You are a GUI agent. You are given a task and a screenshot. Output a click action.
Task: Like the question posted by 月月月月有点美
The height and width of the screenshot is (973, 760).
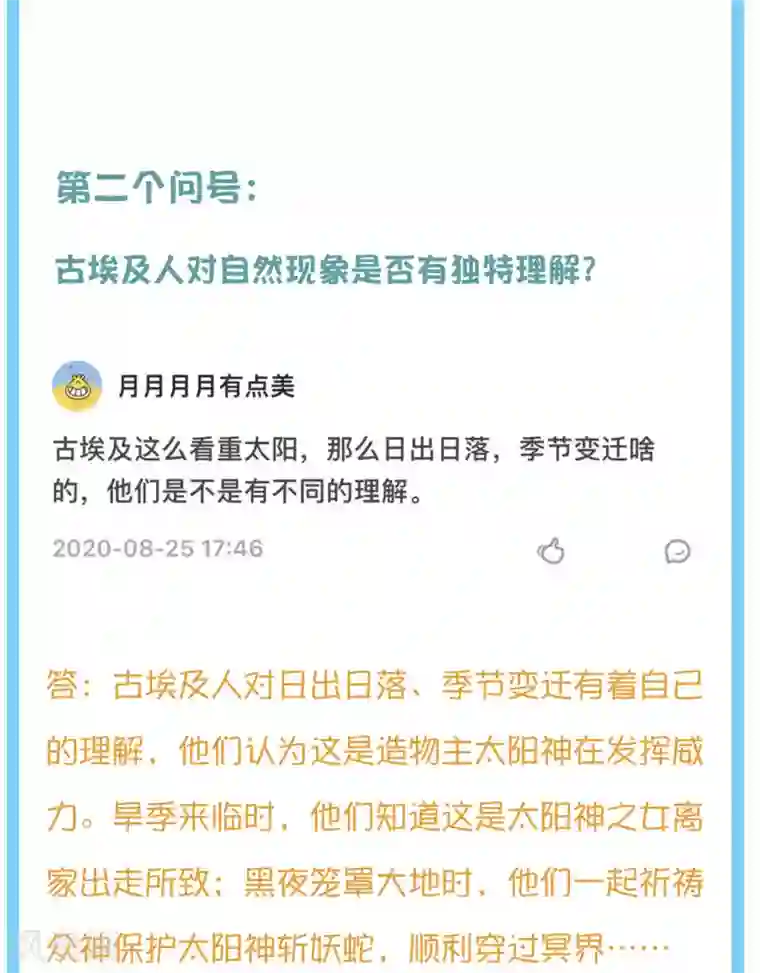(x=550, y=551)
